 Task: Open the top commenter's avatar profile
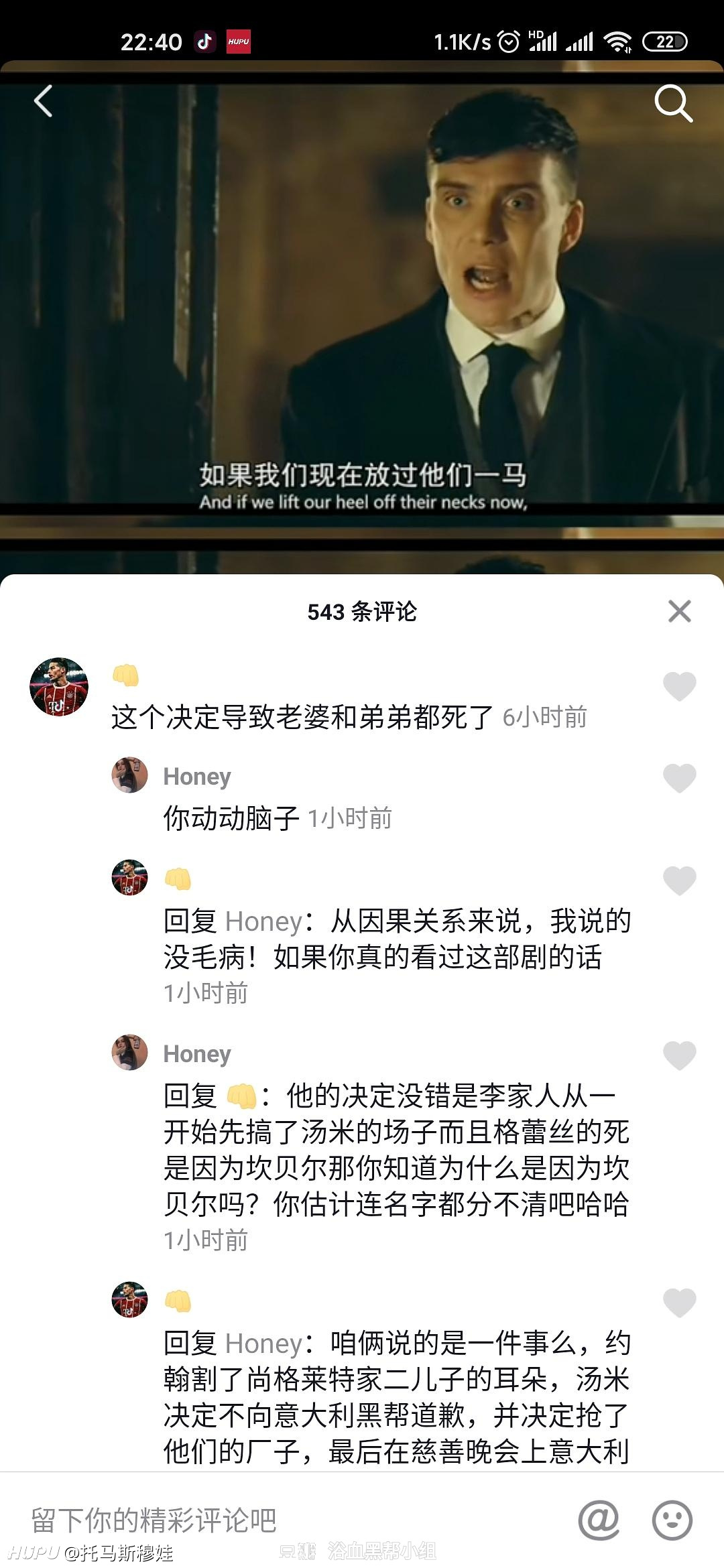point(59,687)
